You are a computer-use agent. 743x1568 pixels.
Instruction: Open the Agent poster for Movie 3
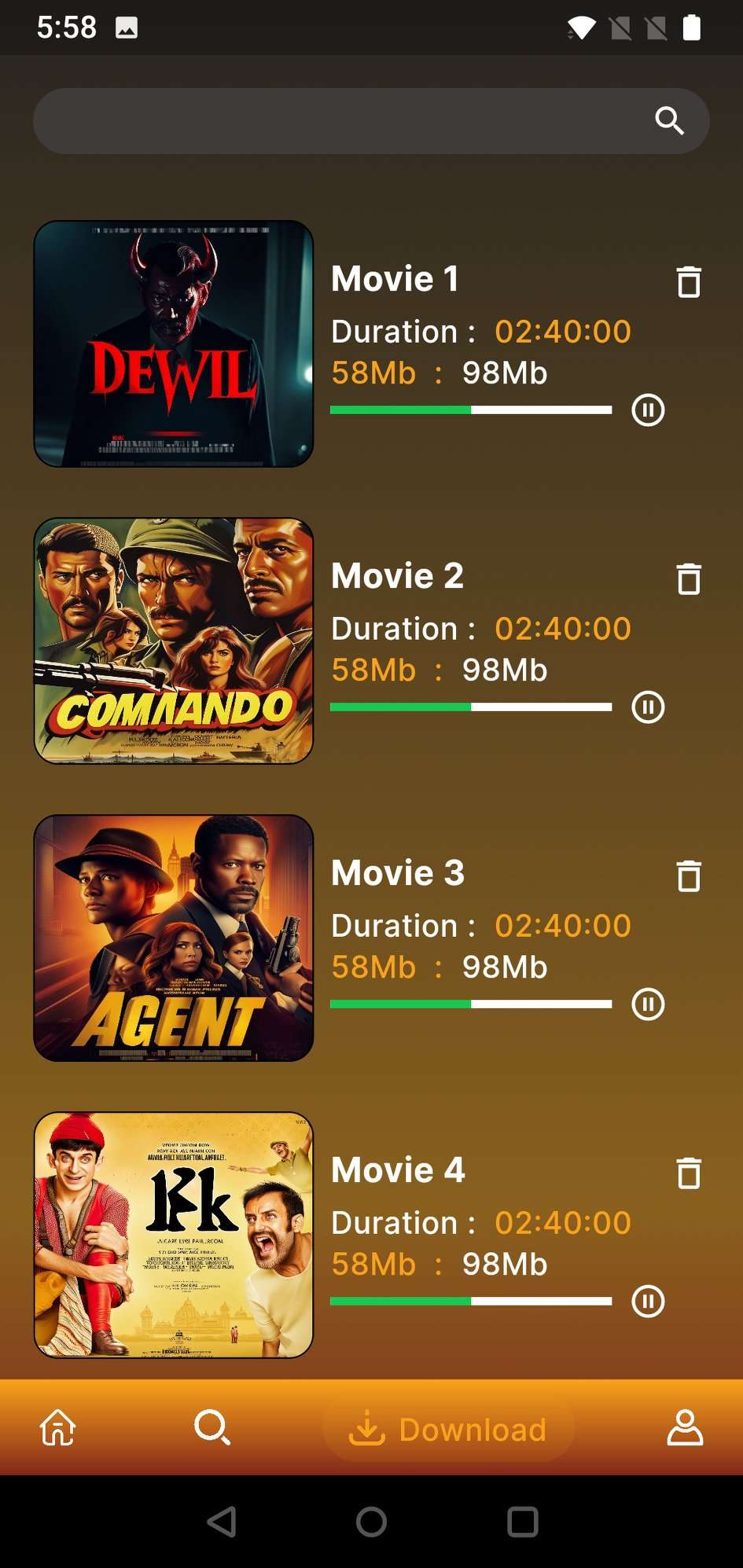(x=174, y=938)
